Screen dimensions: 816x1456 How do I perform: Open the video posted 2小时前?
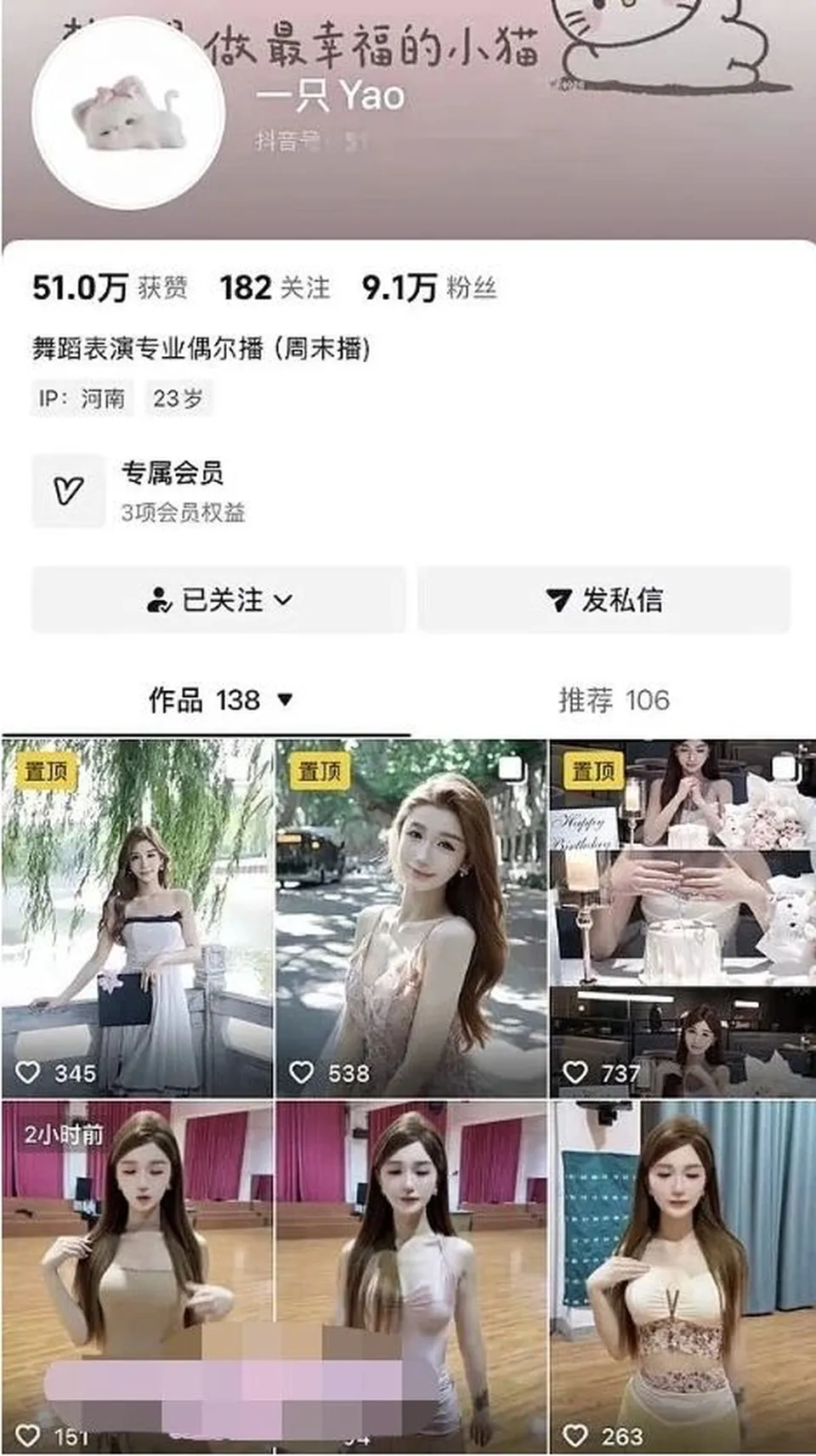tap(137, 1278)
